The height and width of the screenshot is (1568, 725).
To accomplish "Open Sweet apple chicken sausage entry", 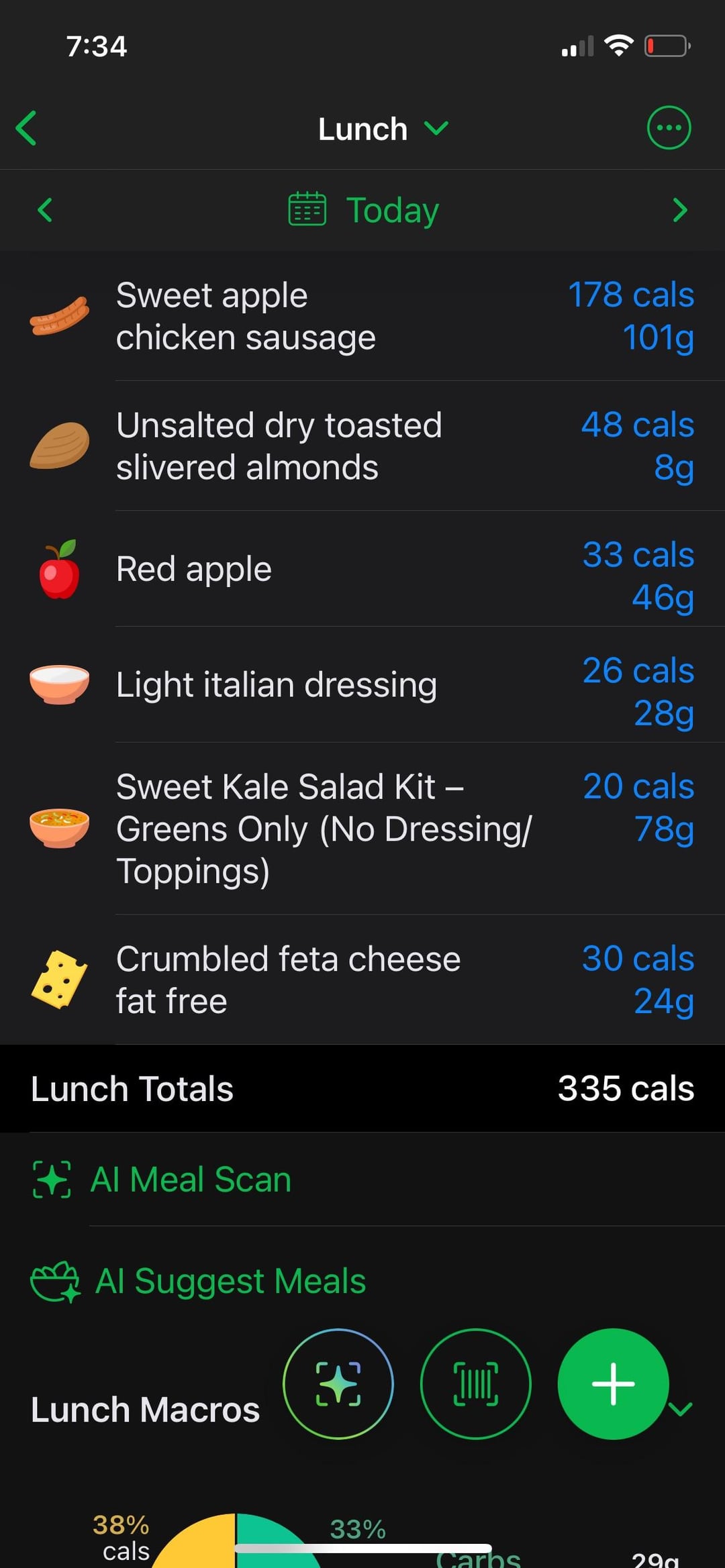I will pyautogui.click(x=362, y=316).
